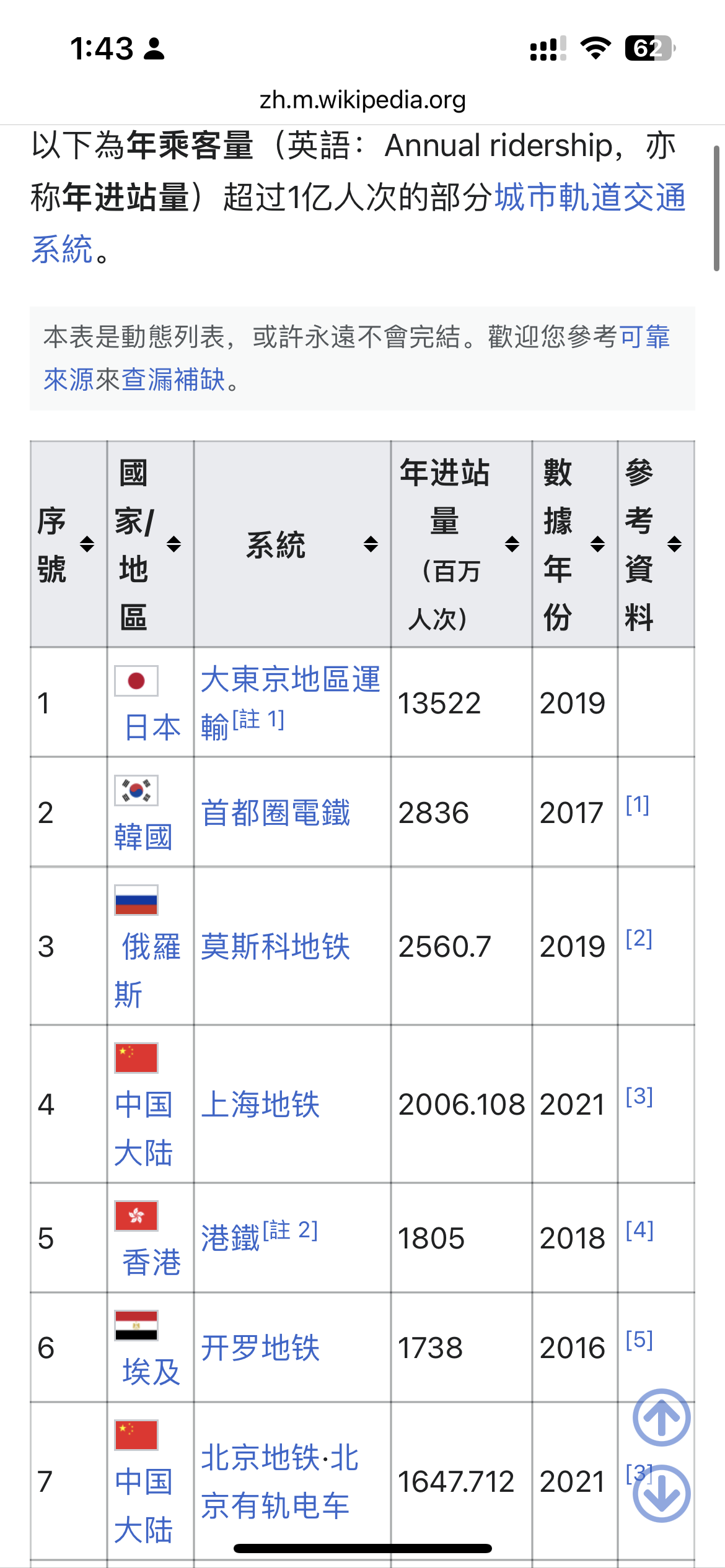This screenshot has width=725, height=1568.
Task: Tap the scroll-to-top arrow button
Action: click(661, 1418)
